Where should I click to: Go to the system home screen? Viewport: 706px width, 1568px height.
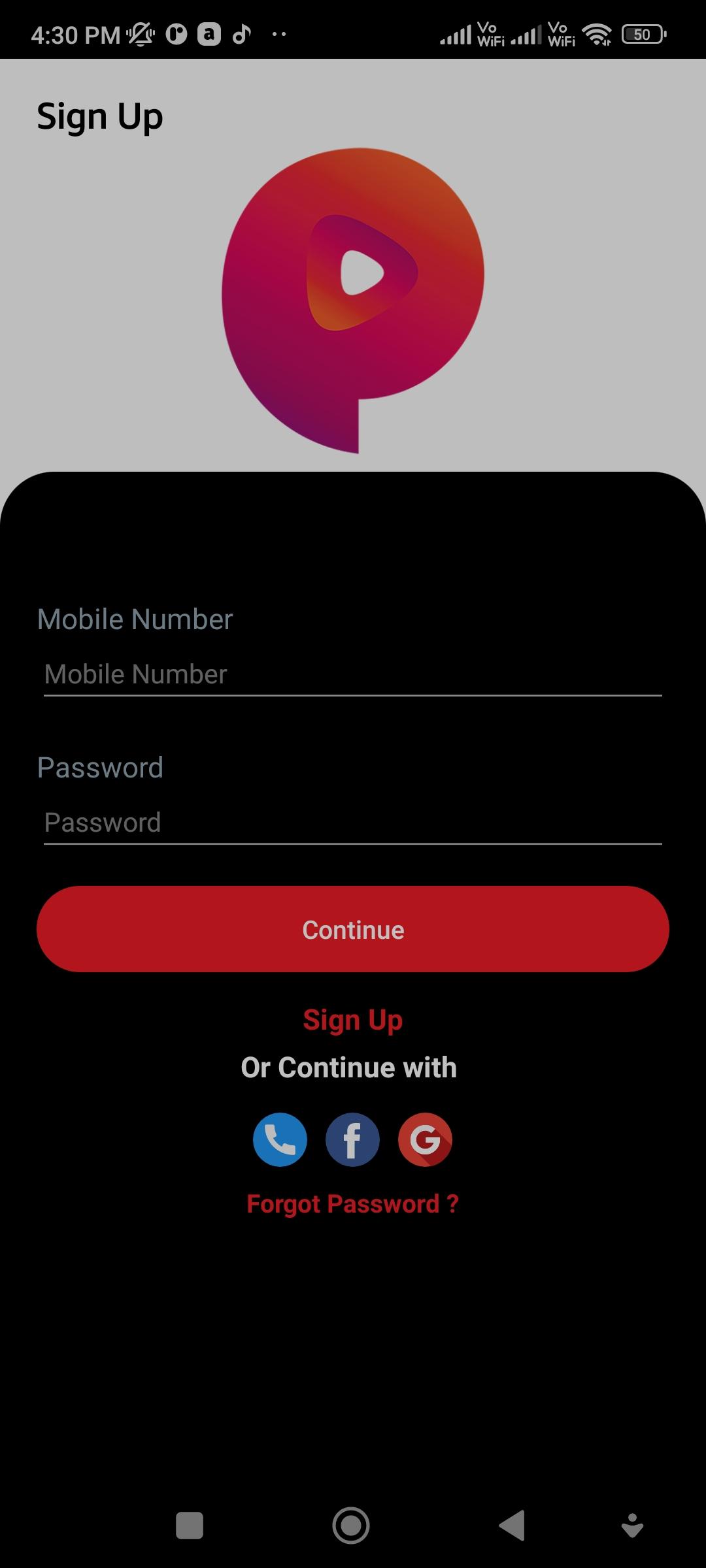(x=351, y=1526)
